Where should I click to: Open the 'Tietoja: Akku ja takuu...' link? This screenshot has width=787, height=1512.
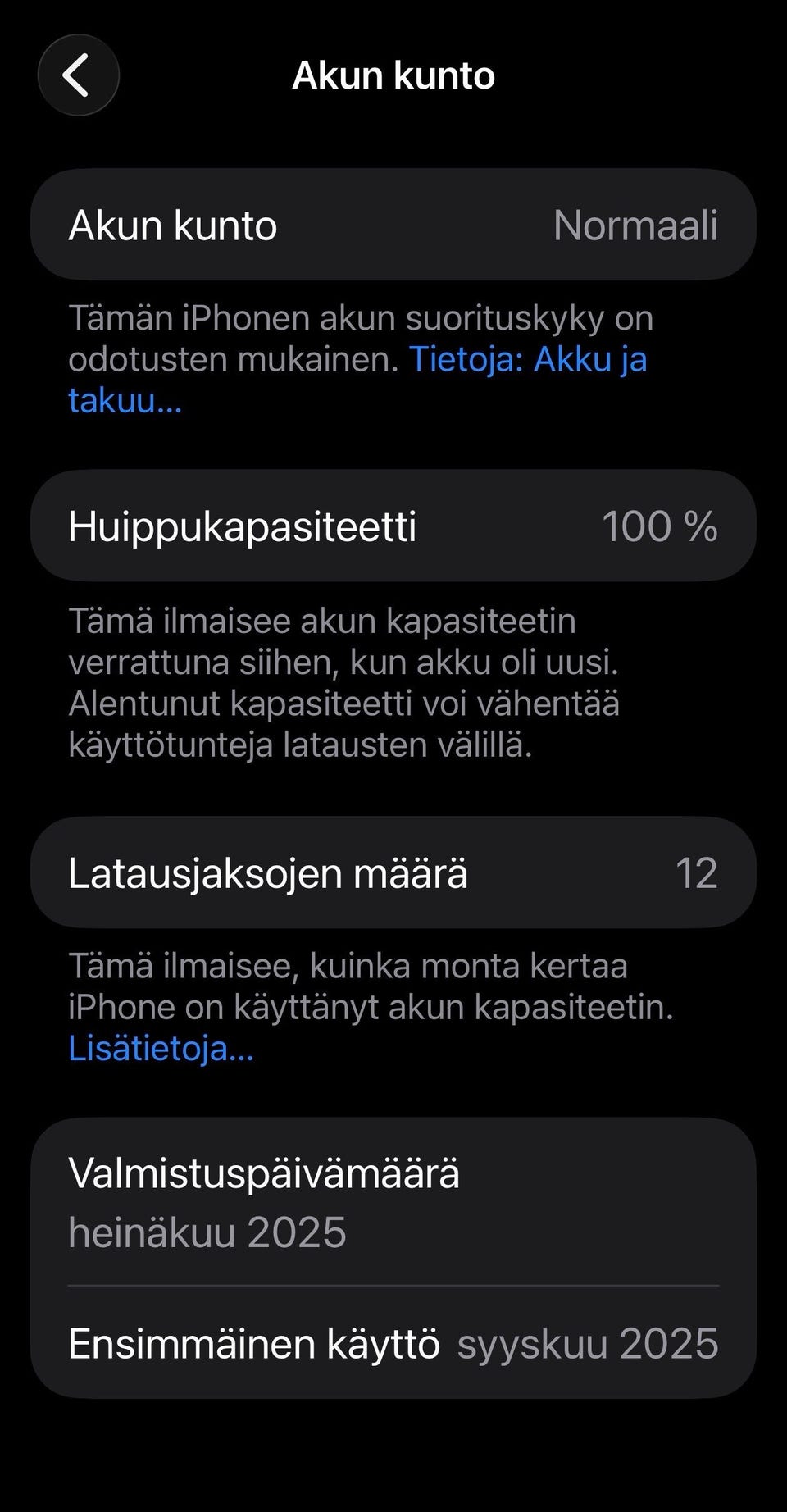point(525,360)
